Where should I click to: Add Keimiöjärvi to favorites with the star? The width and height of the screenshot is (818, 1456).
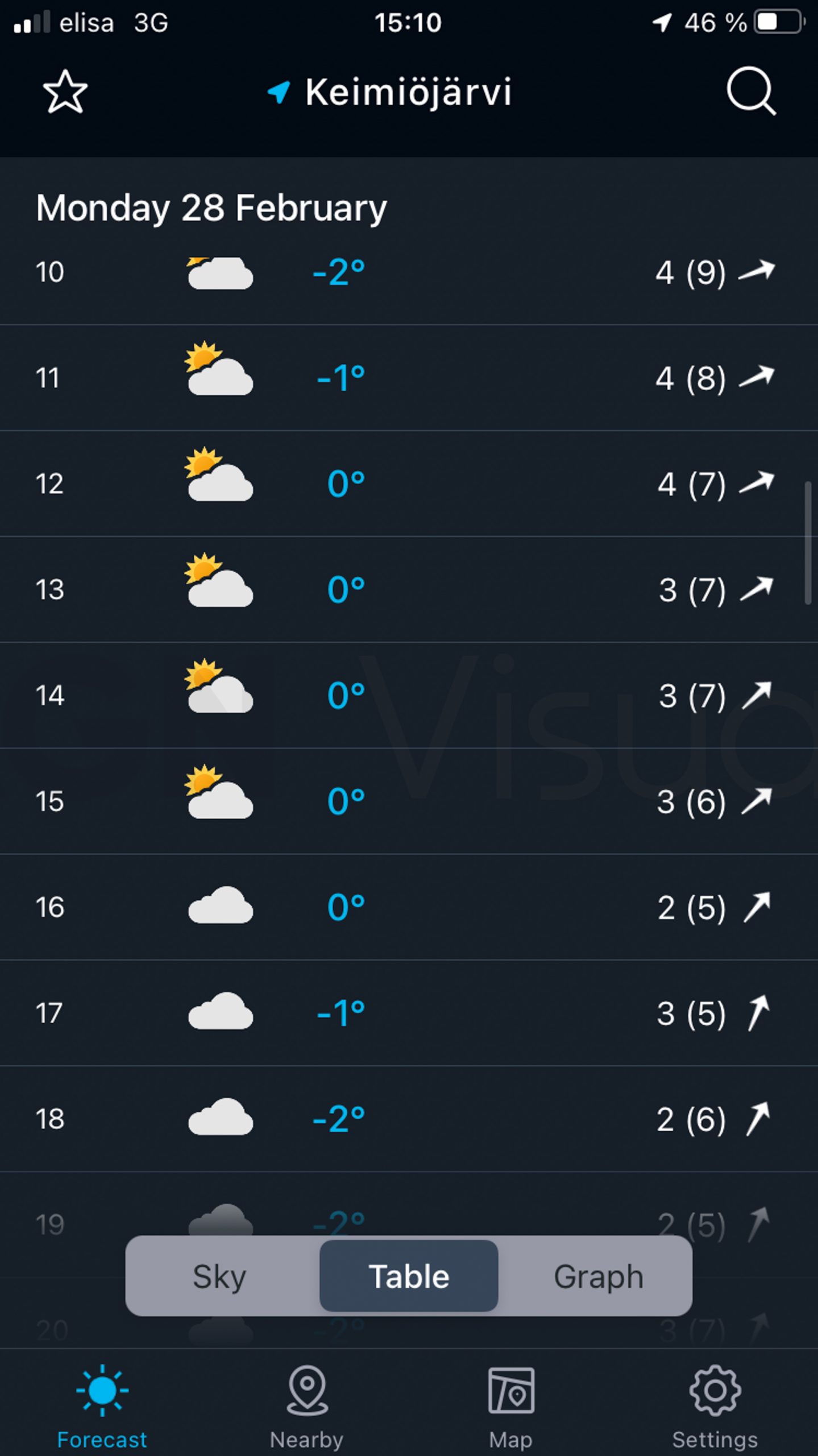[x=65, y=92]
